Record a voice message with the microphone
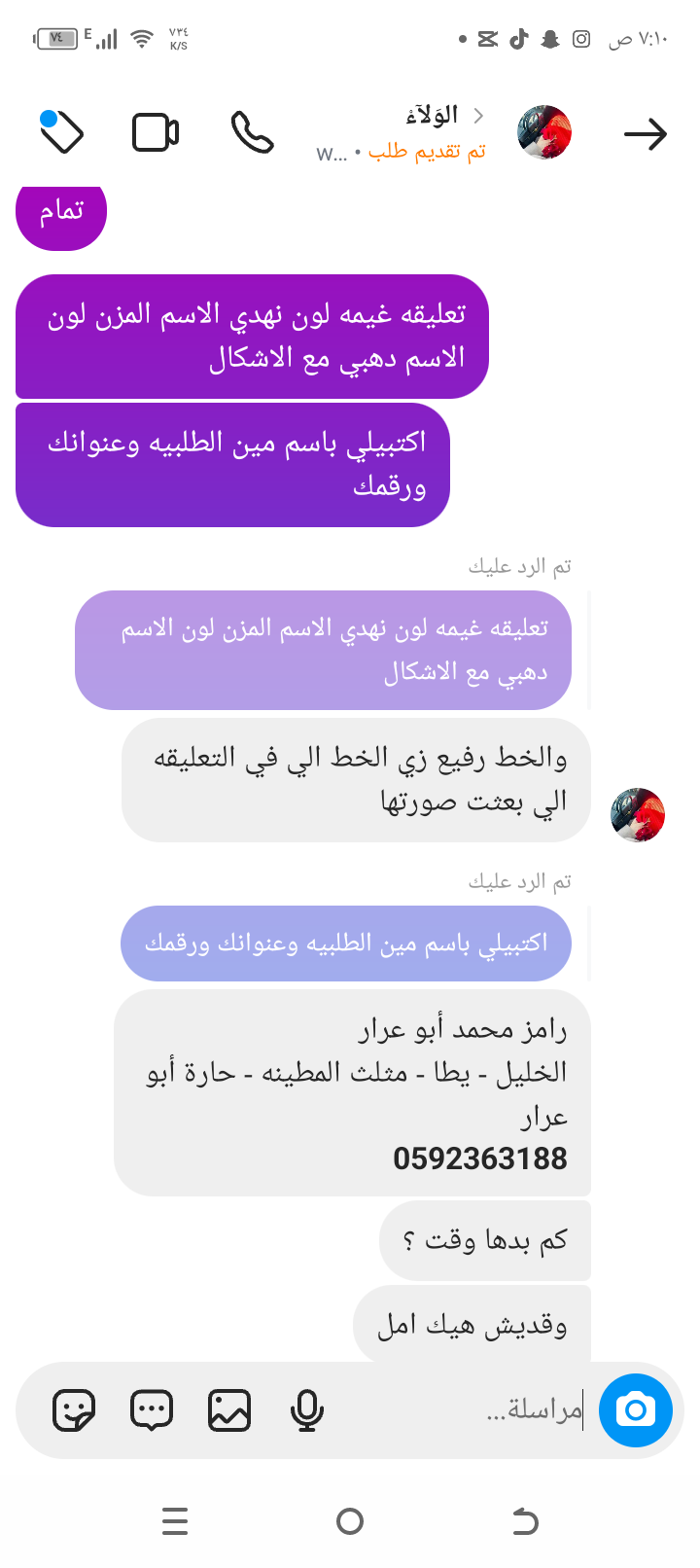This screenshot has width=700, height=1568. [x=307, y=1409]
